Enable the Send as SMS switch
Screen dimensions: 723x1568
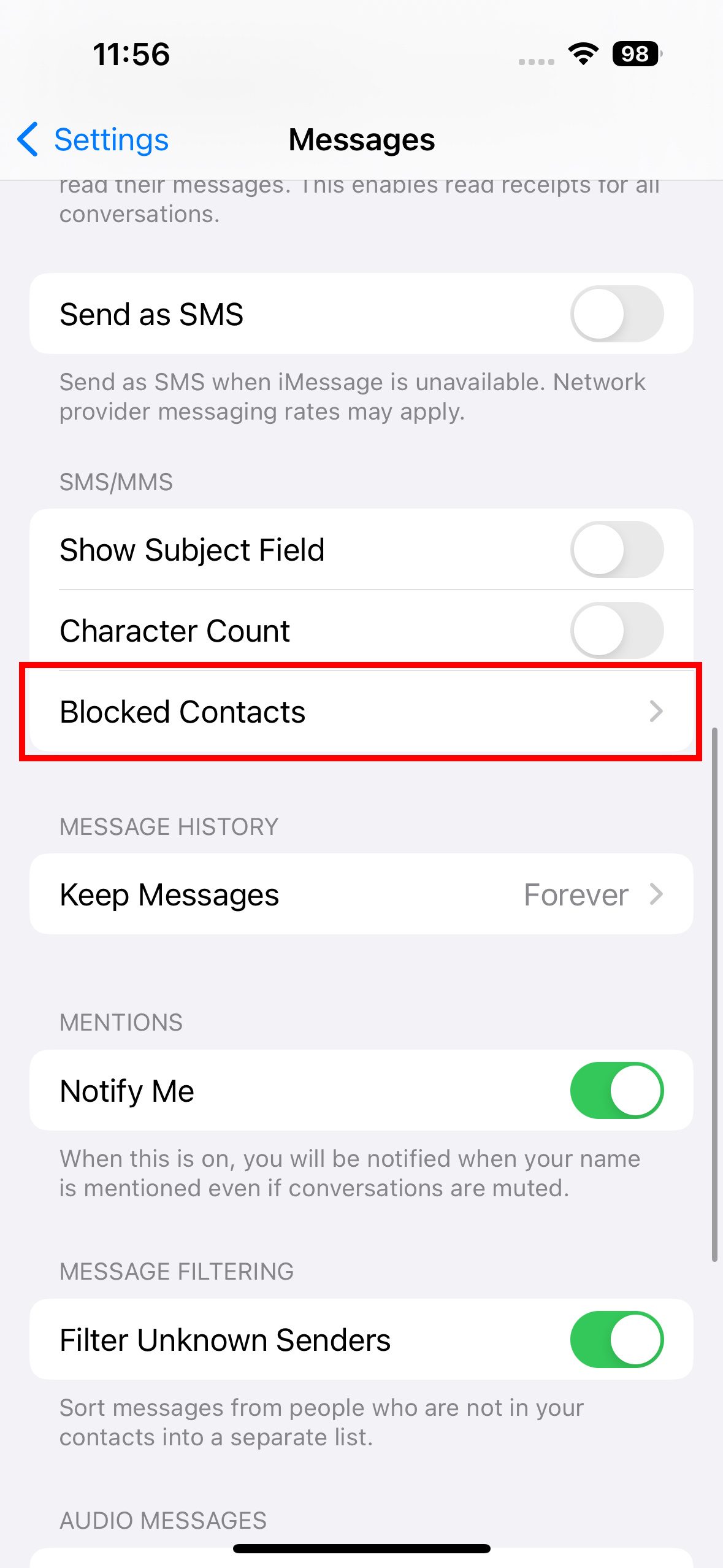click(616, 313)
